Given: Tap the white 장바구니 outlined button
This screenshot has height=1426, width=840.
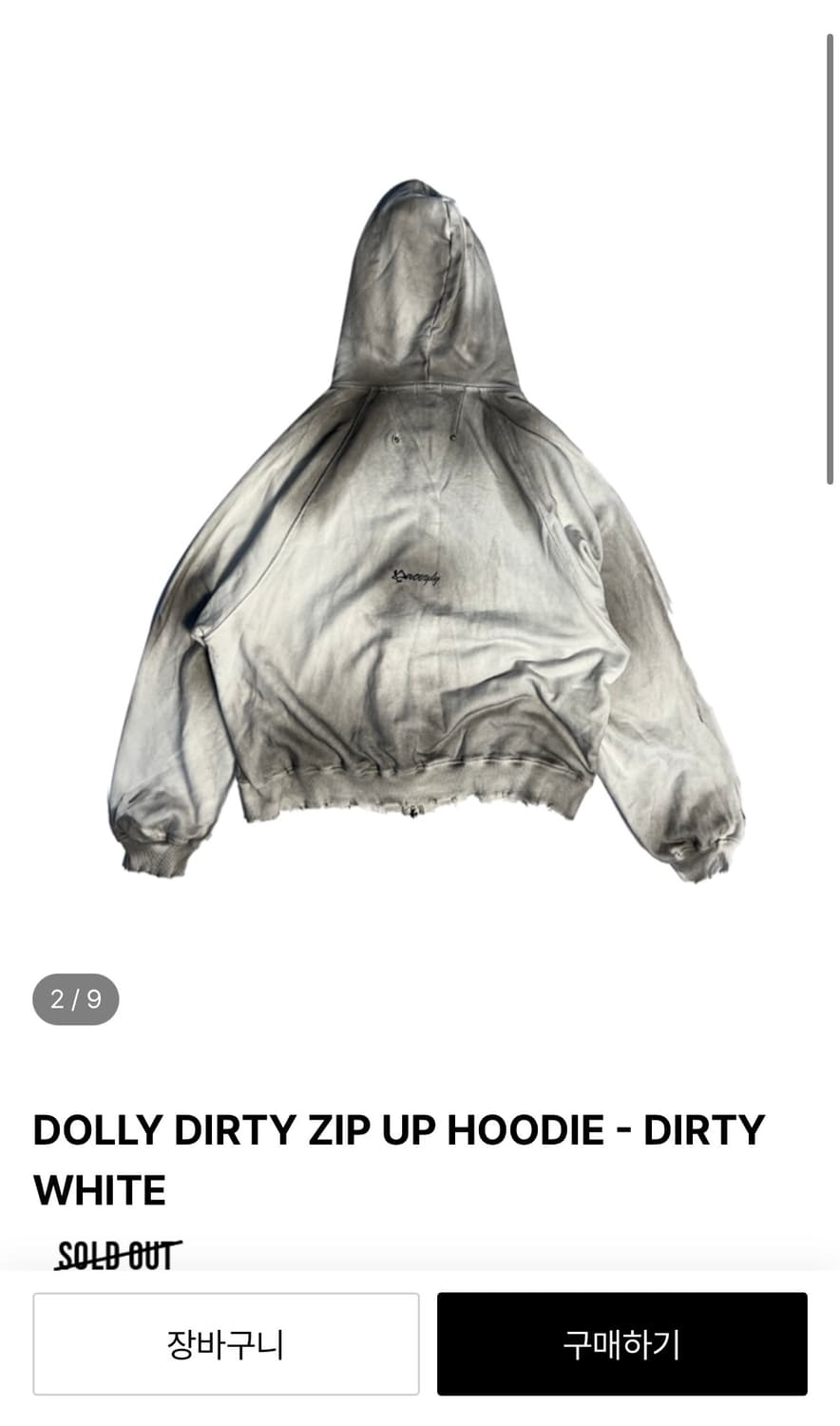Looking at the screenshot, I should [x=226, y=1344].
